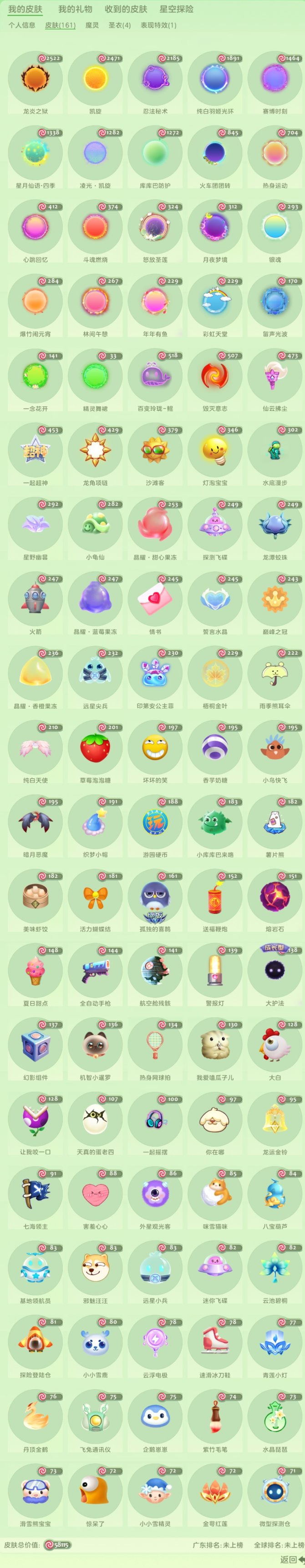The width and height of the screenshot is (305, 1568).
Task: Open the 凯旋 skin
Action: point(95,79)
